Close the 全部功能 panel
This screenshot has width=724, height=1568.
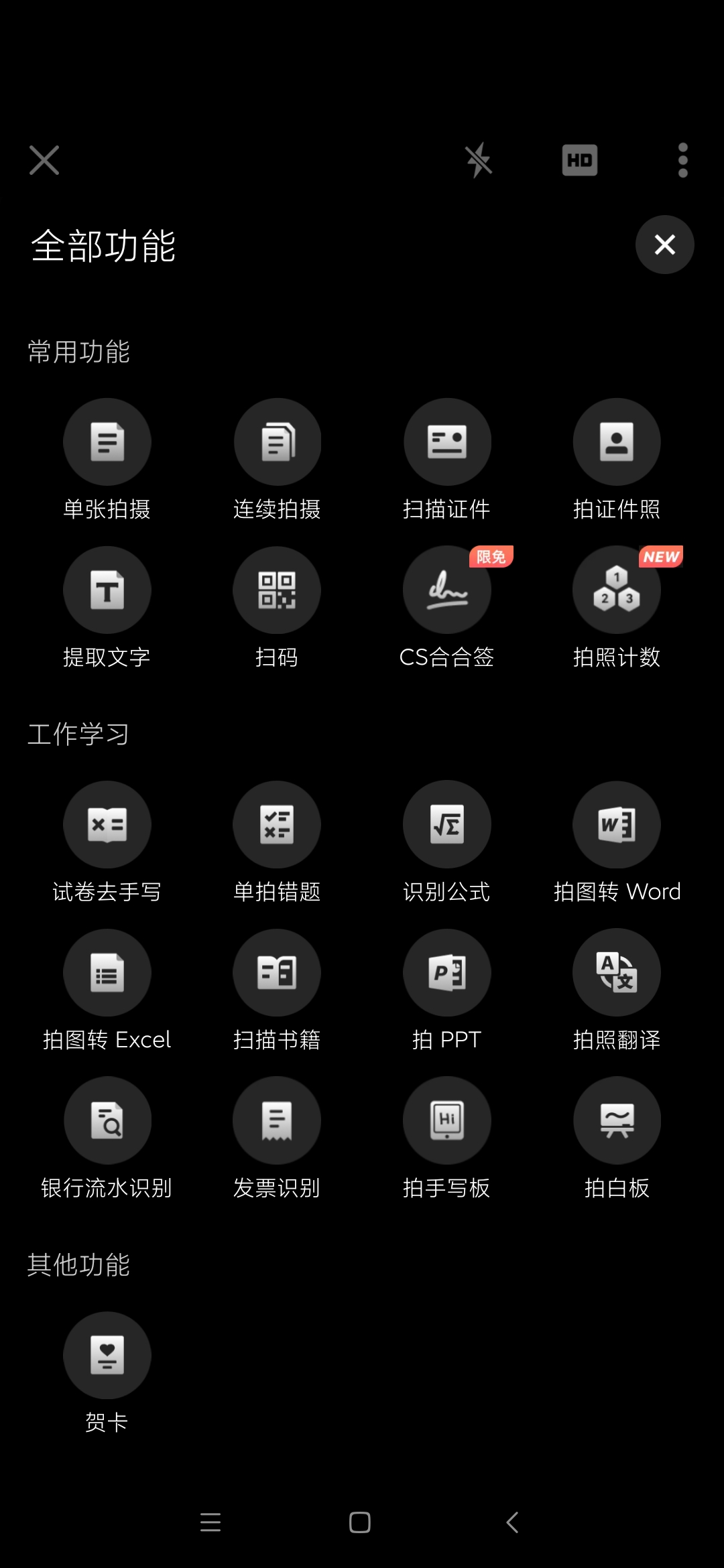click(x=664, y=245)
